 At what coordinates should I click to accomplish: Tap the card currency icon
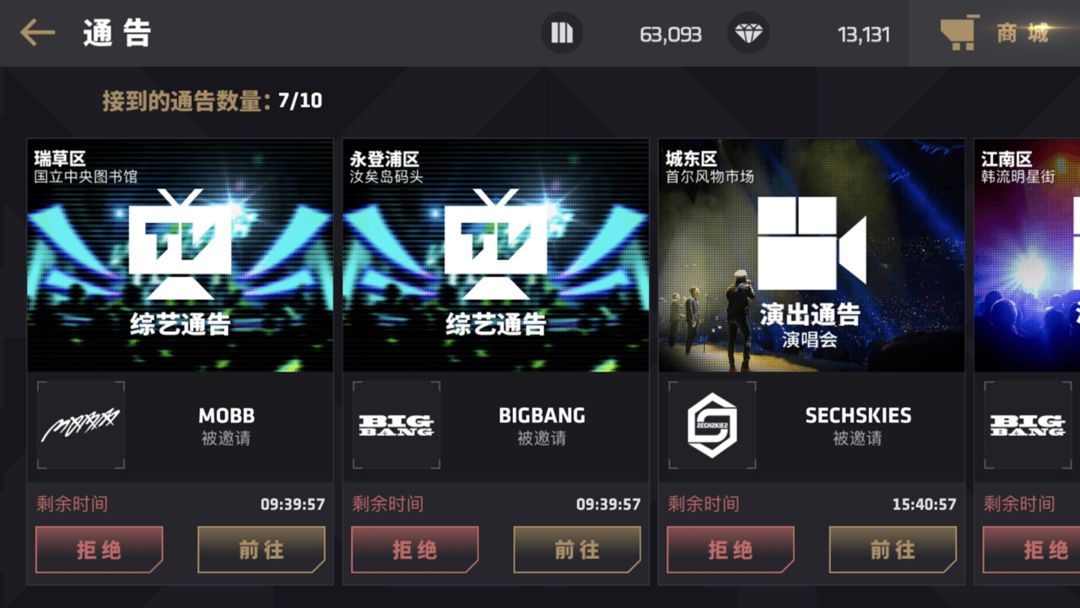[x=562, y=33]
